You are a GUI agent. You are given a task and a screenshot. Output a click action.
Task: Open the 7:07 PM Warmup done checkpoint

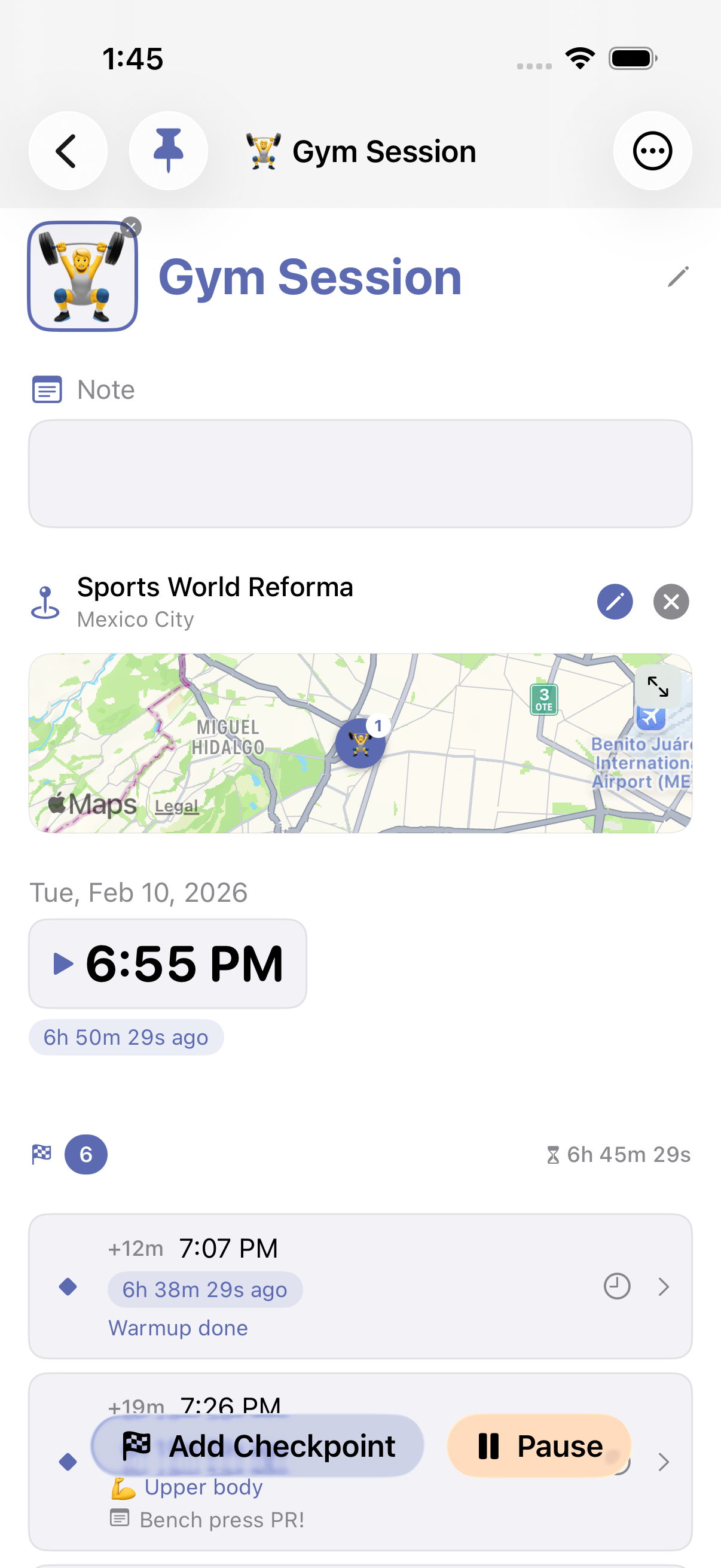pos(663,1287)
